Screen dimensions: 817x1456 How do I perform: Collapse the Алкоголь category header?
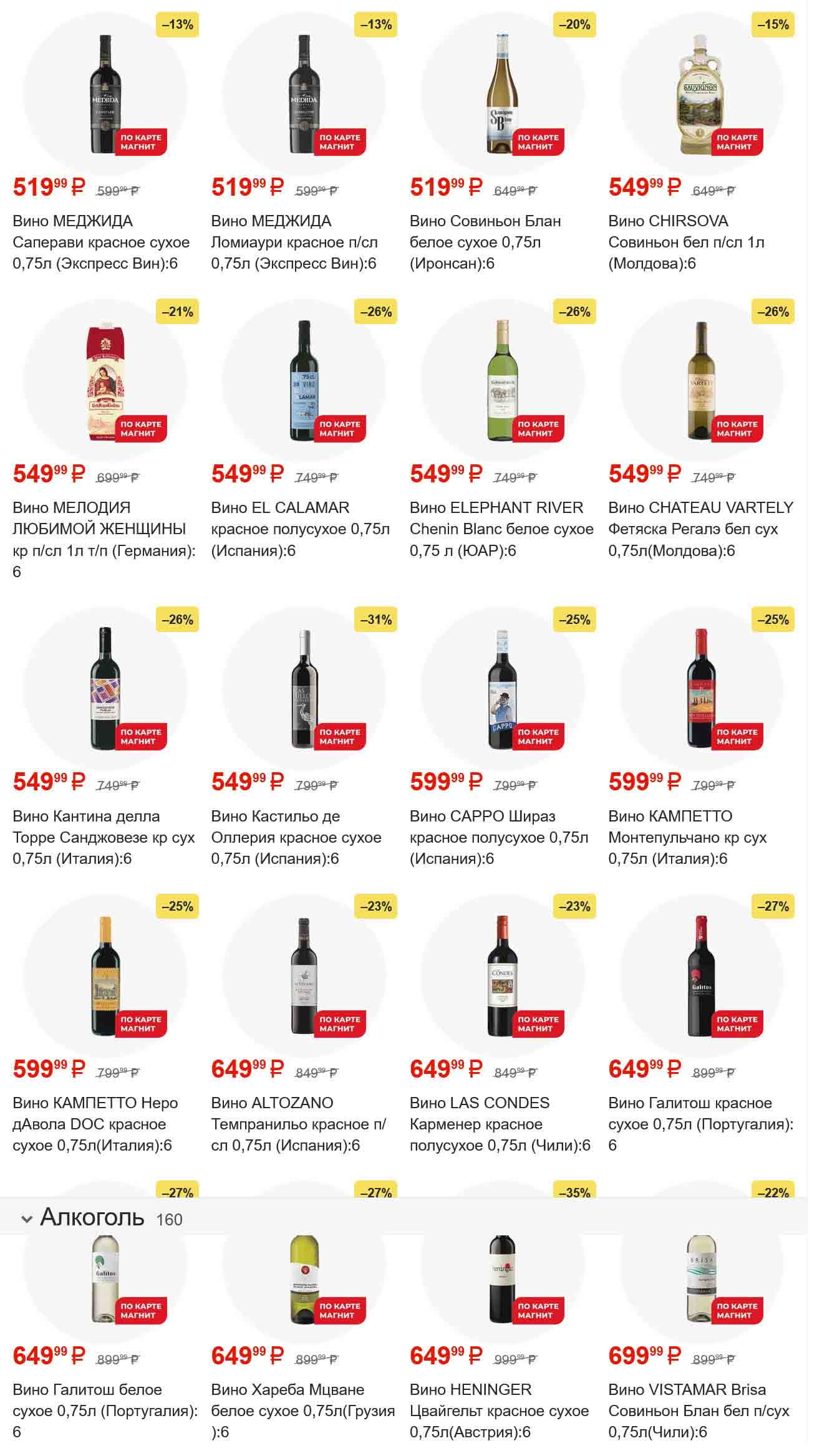point(26,1220)
